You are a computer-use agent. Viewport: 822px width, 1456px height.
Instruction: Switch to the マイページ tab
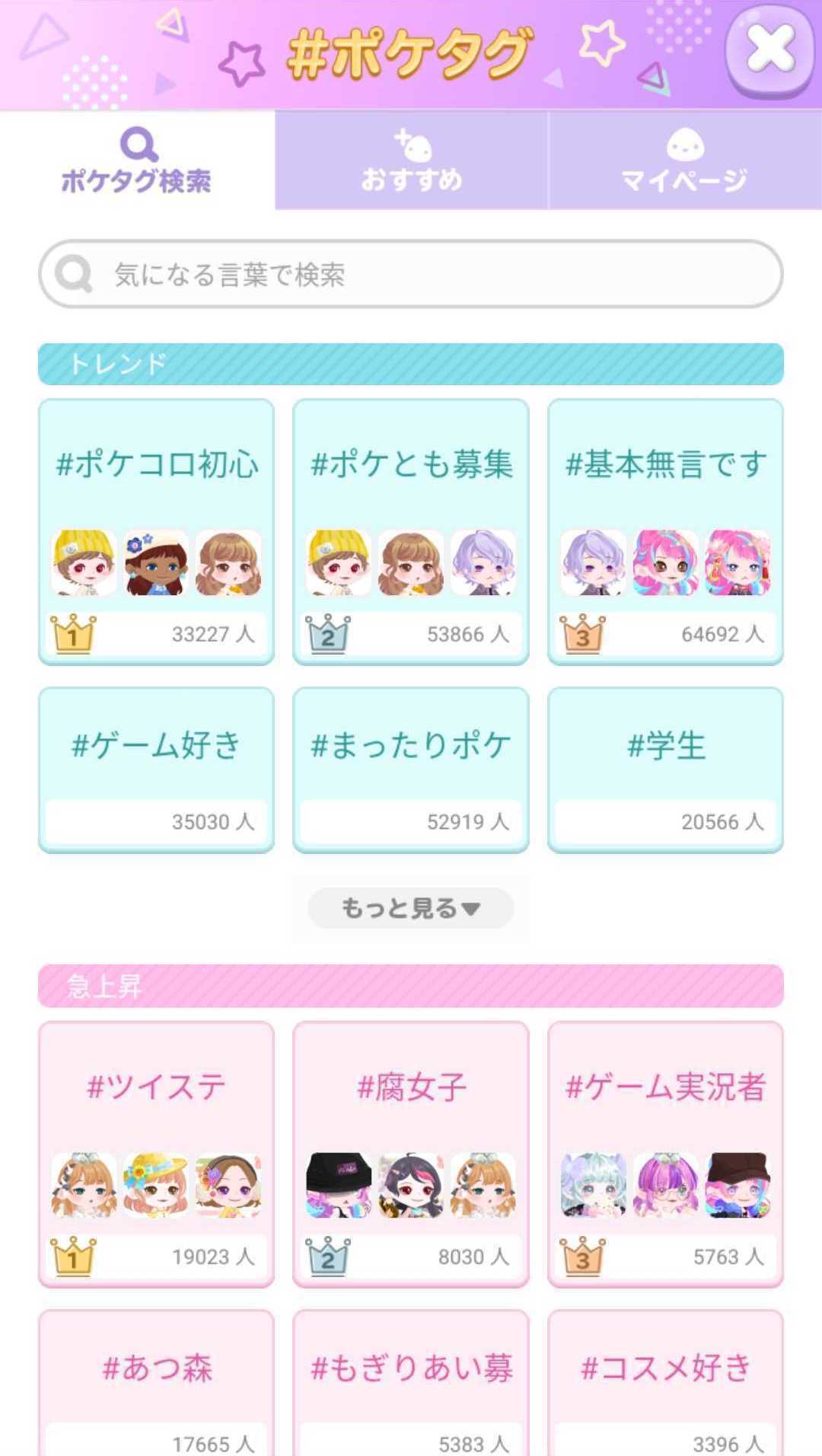tap(684, 160)
